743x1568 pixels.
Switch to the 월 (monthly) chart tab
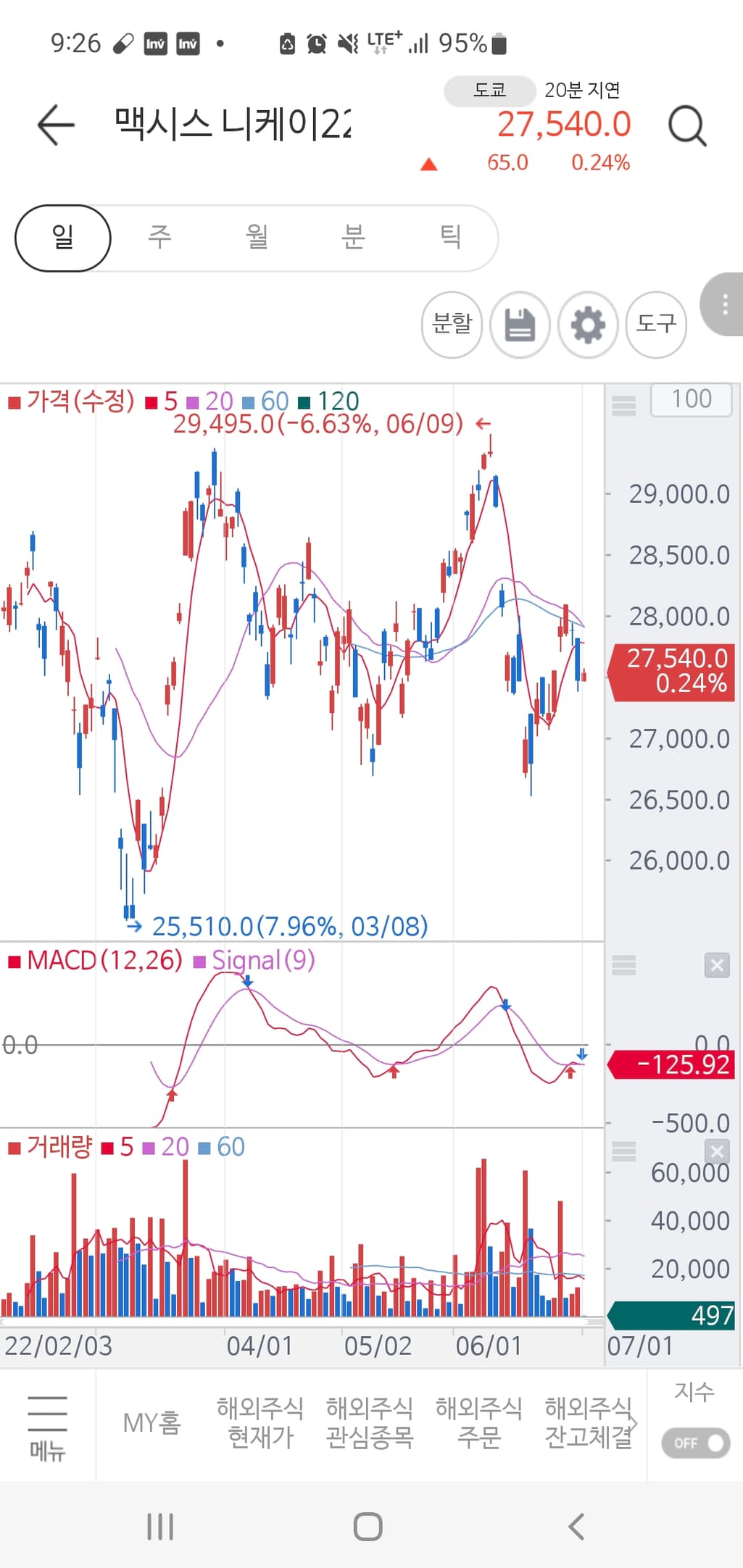click(257, 238)
